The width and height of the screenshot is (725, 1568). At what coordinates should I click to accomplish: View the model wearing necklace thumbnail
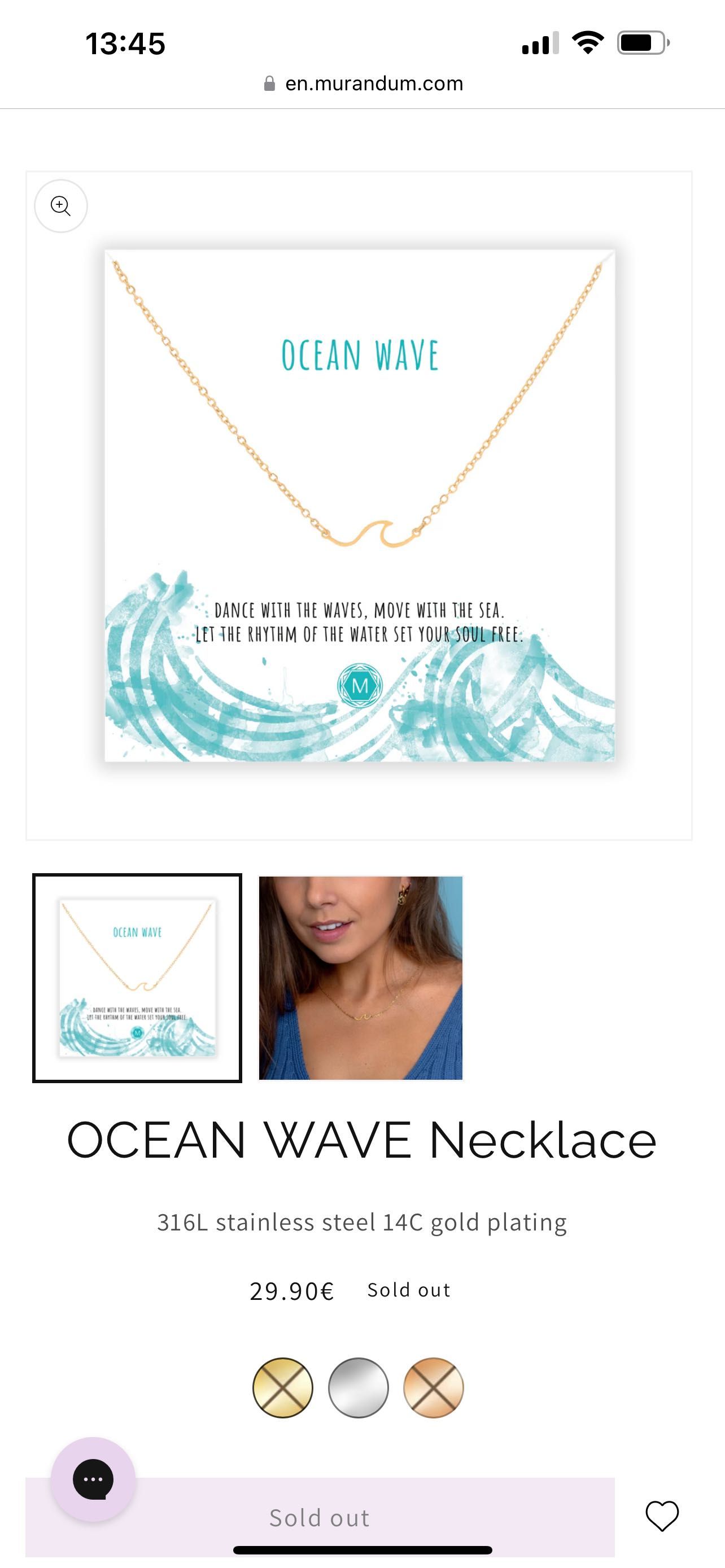360,978
